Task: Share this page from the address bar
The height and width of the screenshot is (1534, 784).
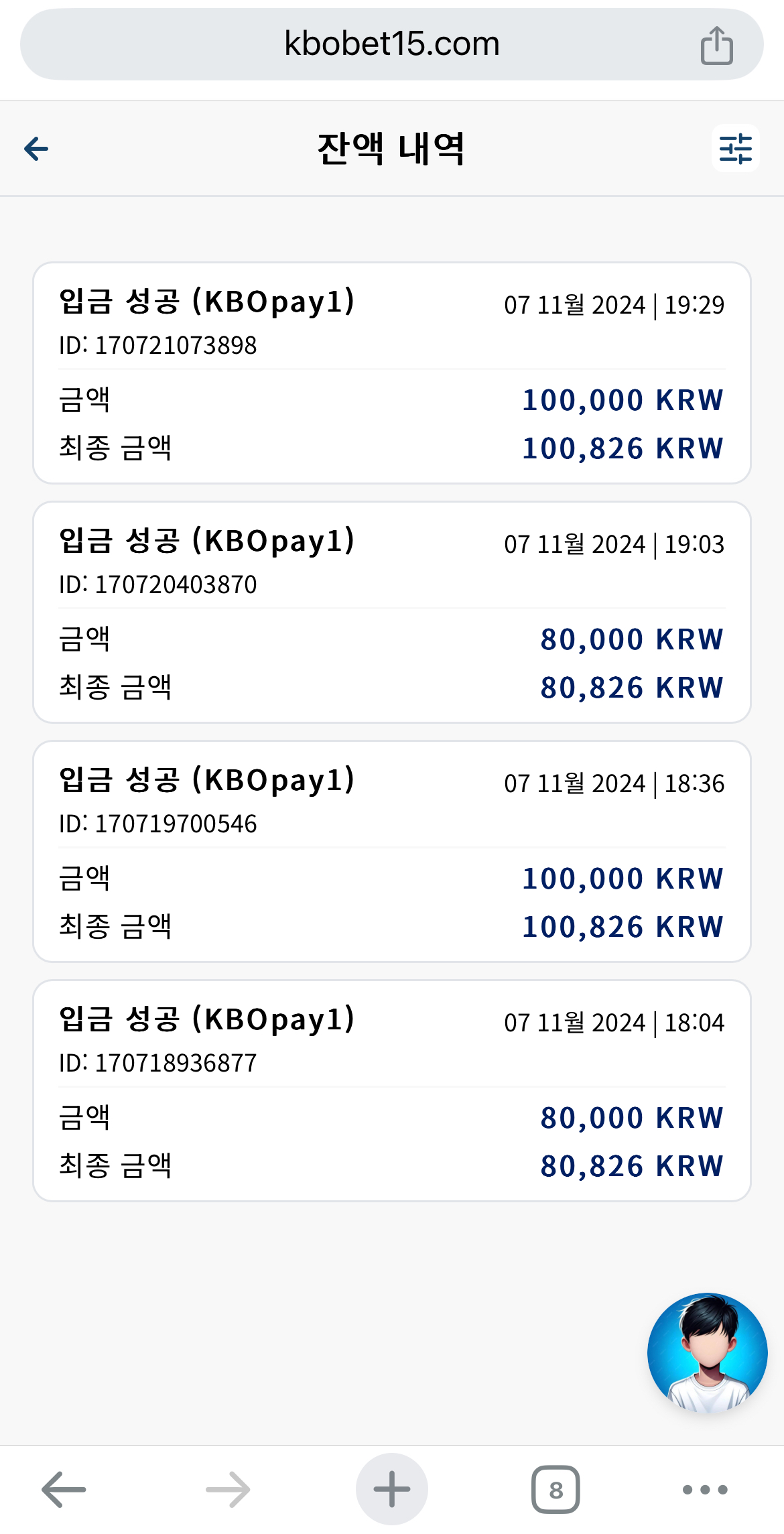Action: (716, 45)
